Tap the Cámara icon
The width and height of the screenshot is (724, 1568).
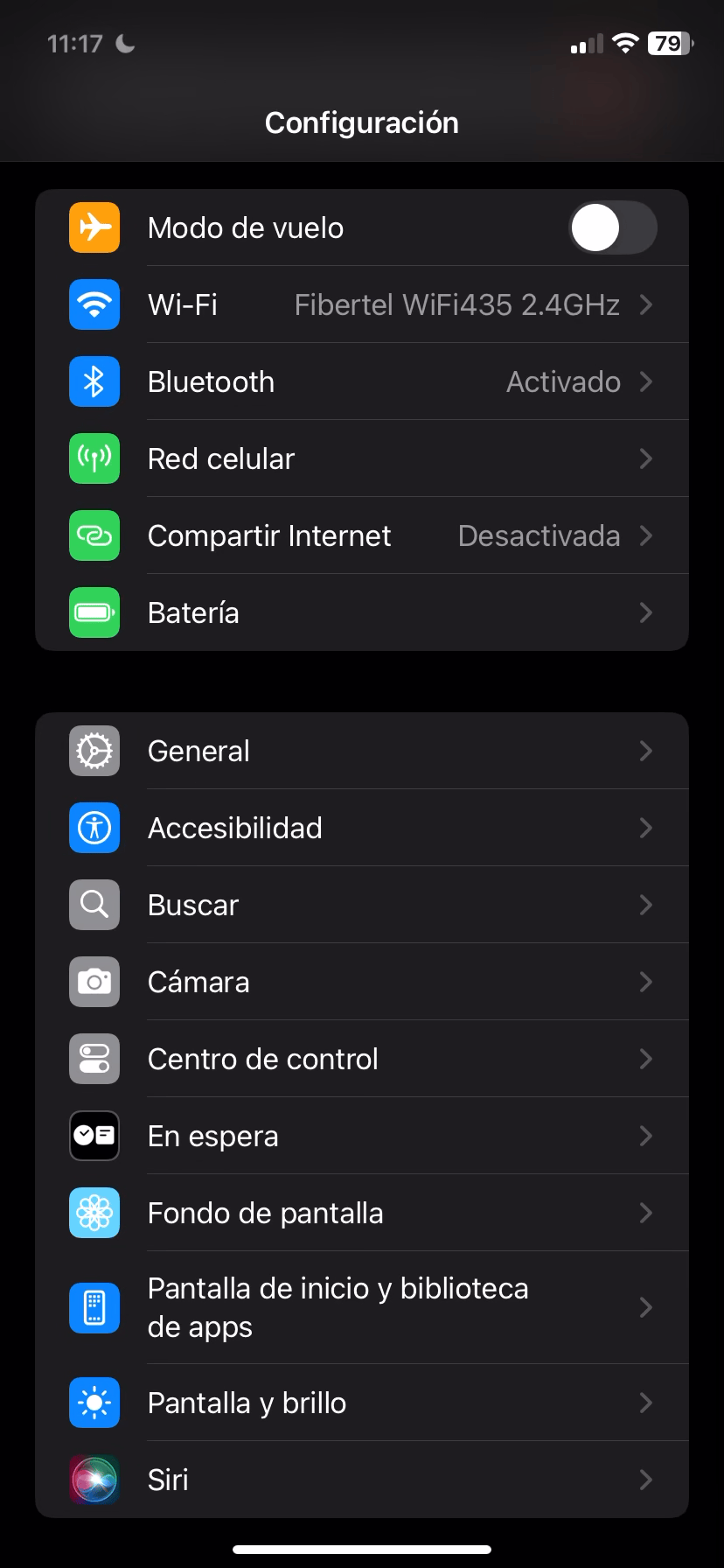(94, 982)
